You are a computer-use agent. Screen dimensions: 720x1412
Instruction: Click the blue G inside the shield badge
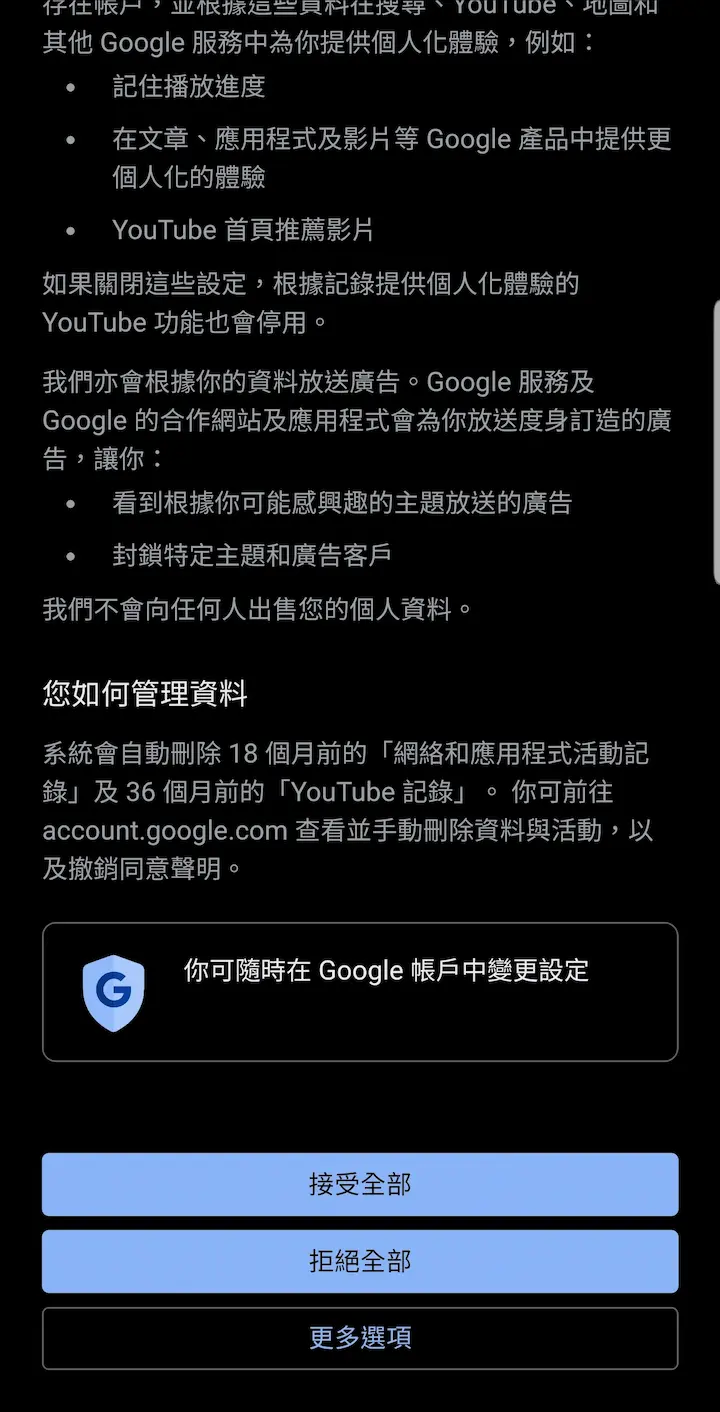coord(113,992)
